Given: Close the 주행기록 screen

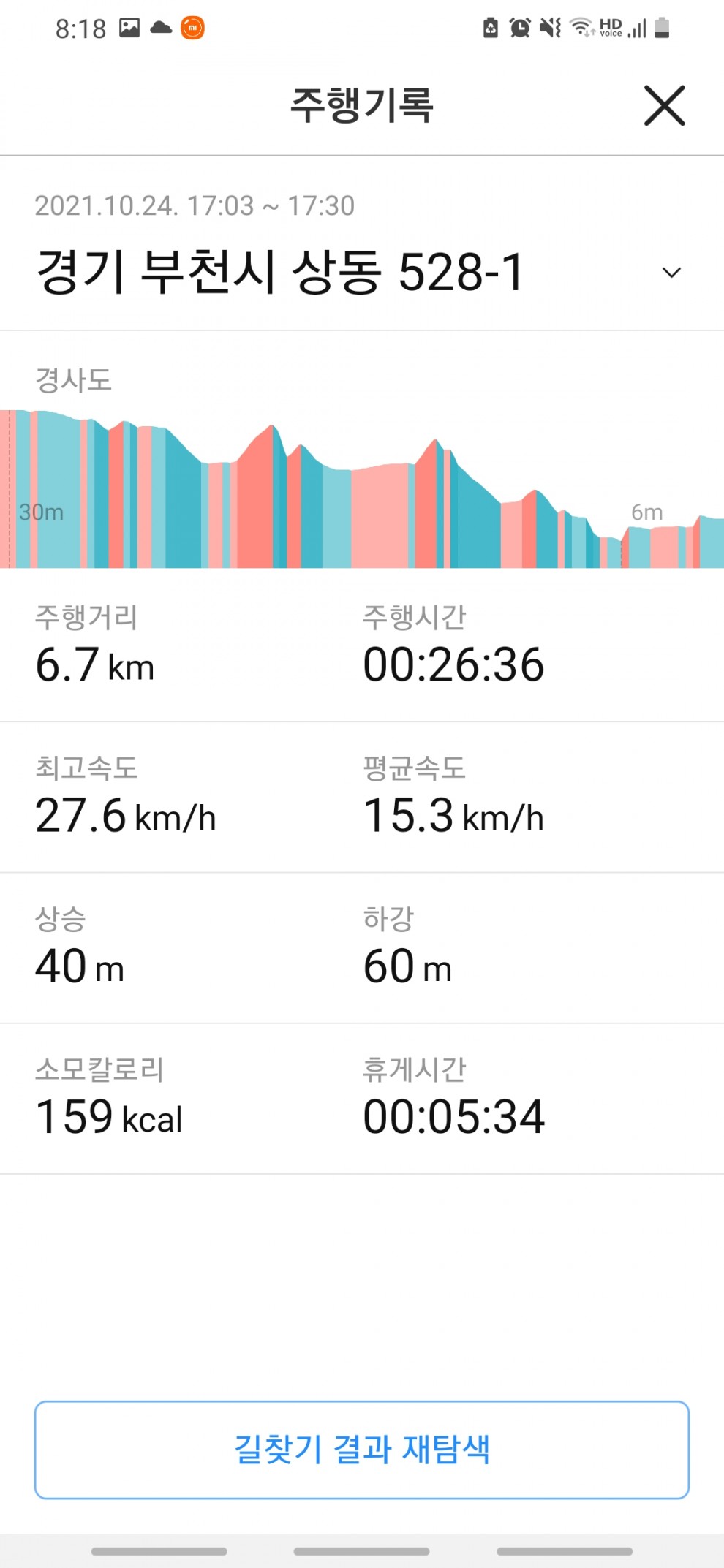Looking at the screenshot, I should pyautogui.click(x=664, y=106).
